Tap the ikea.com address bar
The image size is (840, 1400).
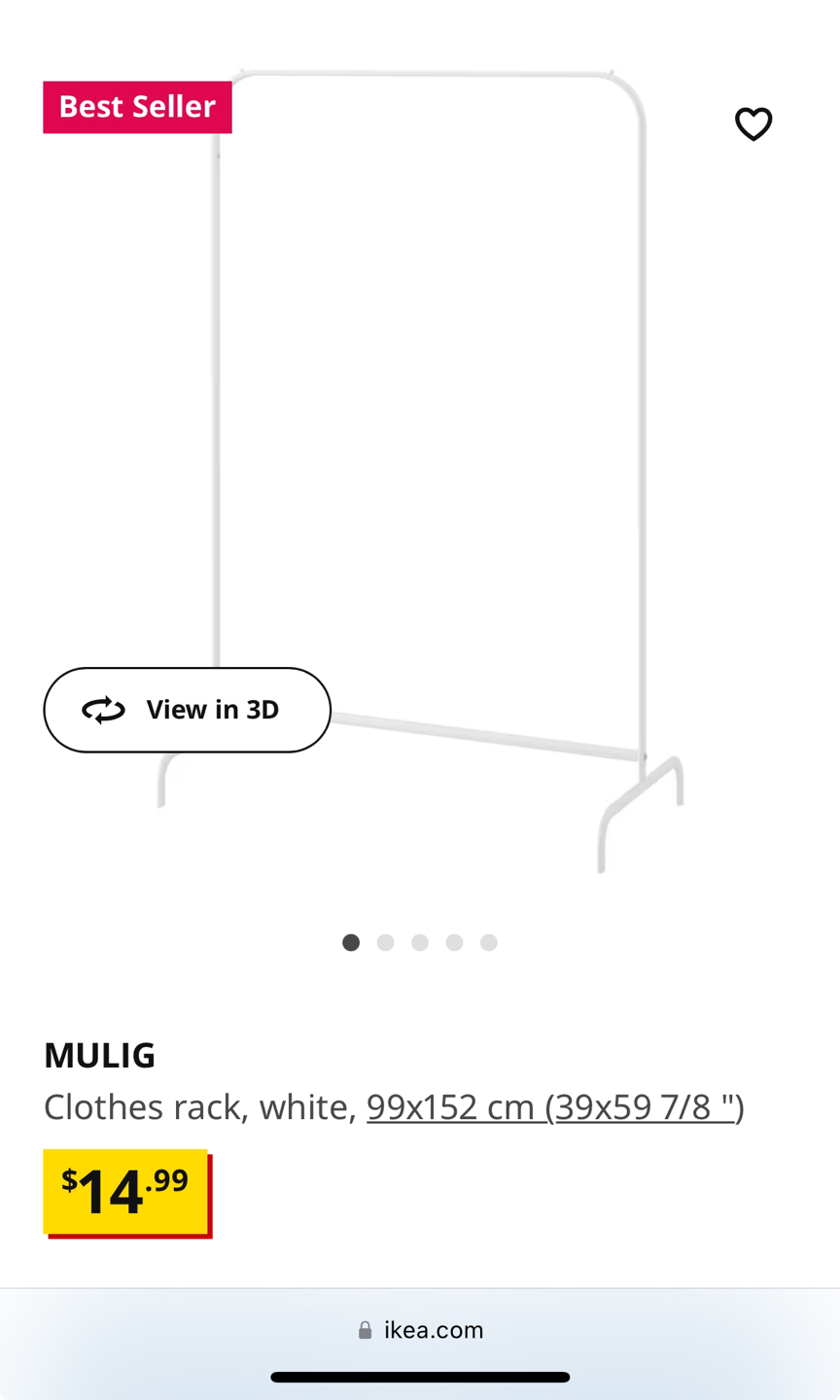coord(420,1330)
